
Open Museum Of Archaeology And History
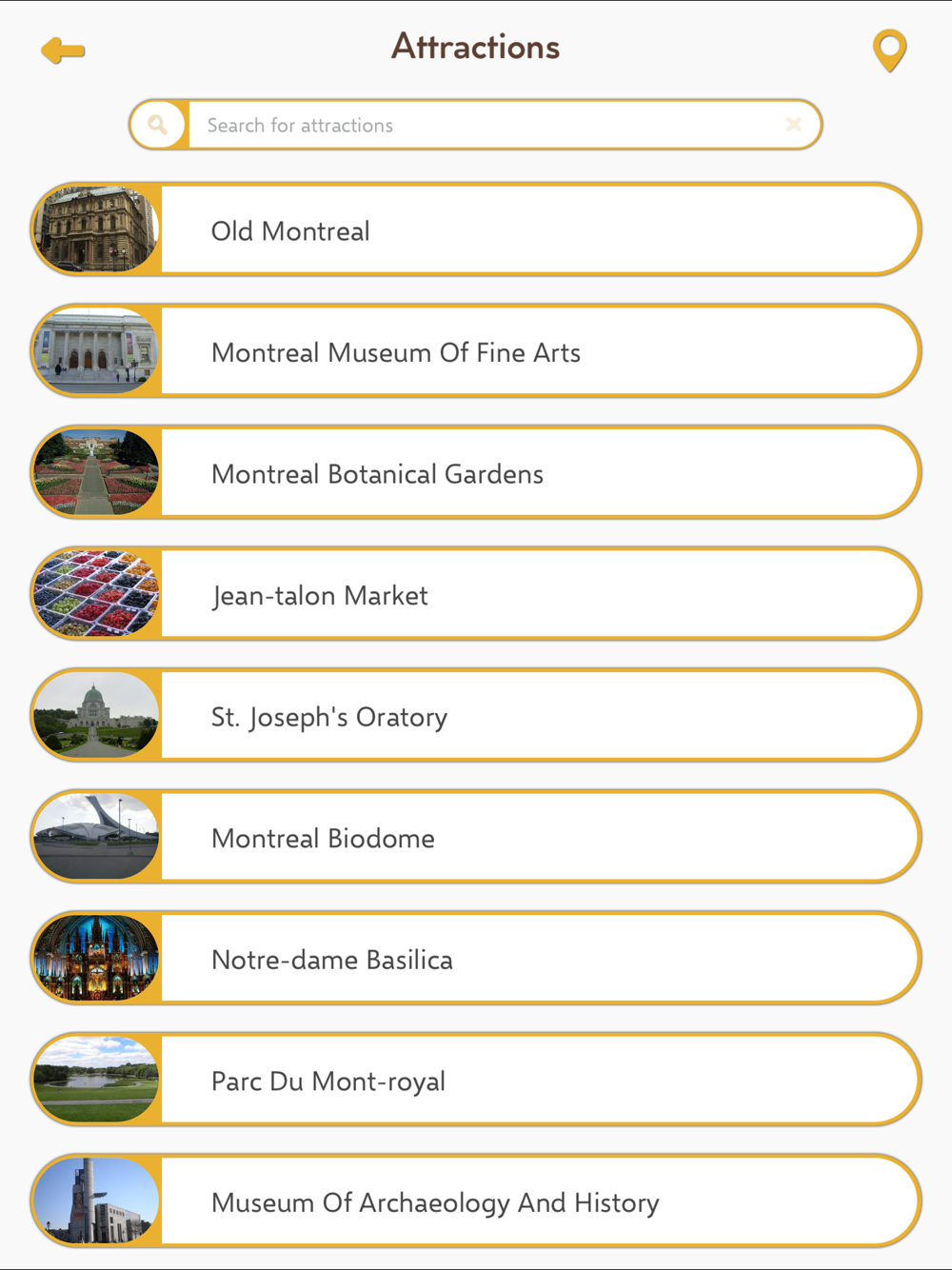coord(476,1201)
